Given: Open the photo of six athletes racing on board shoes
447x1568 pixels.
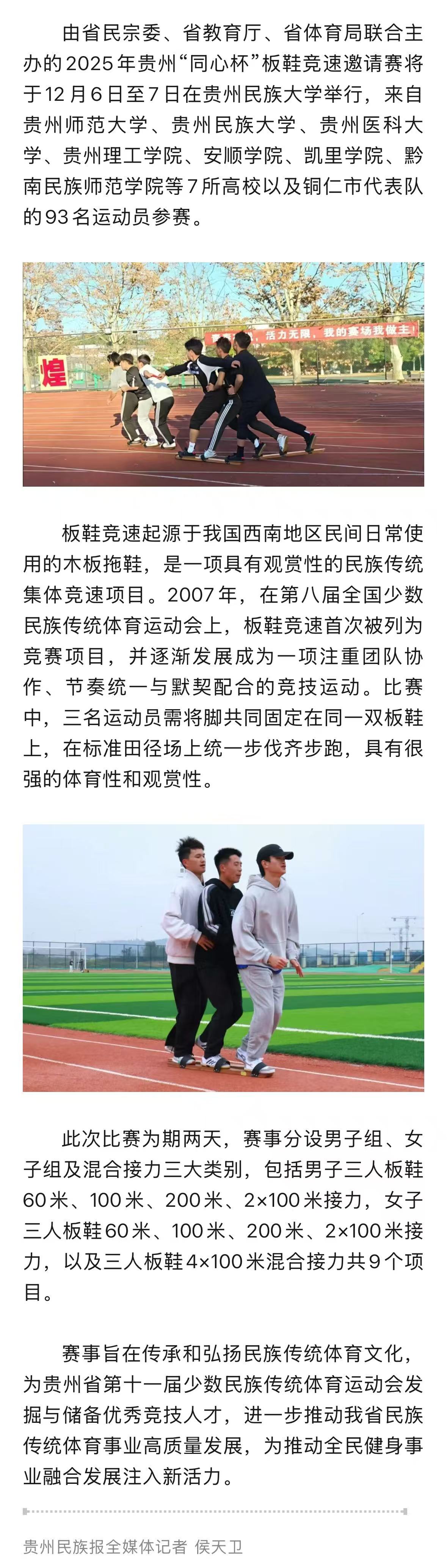Looking at the screenshot, I should [x=224, y=374].
